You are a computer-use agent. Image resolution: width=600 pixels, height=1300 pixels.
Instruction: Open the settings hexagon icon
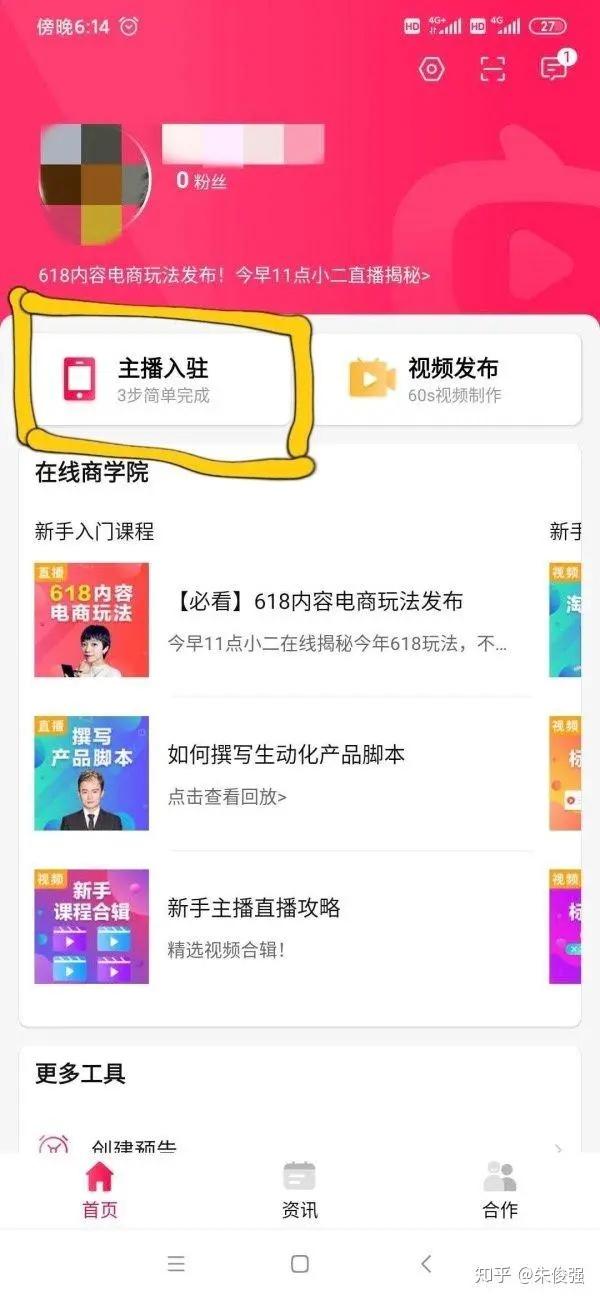[x=432, y=69]
